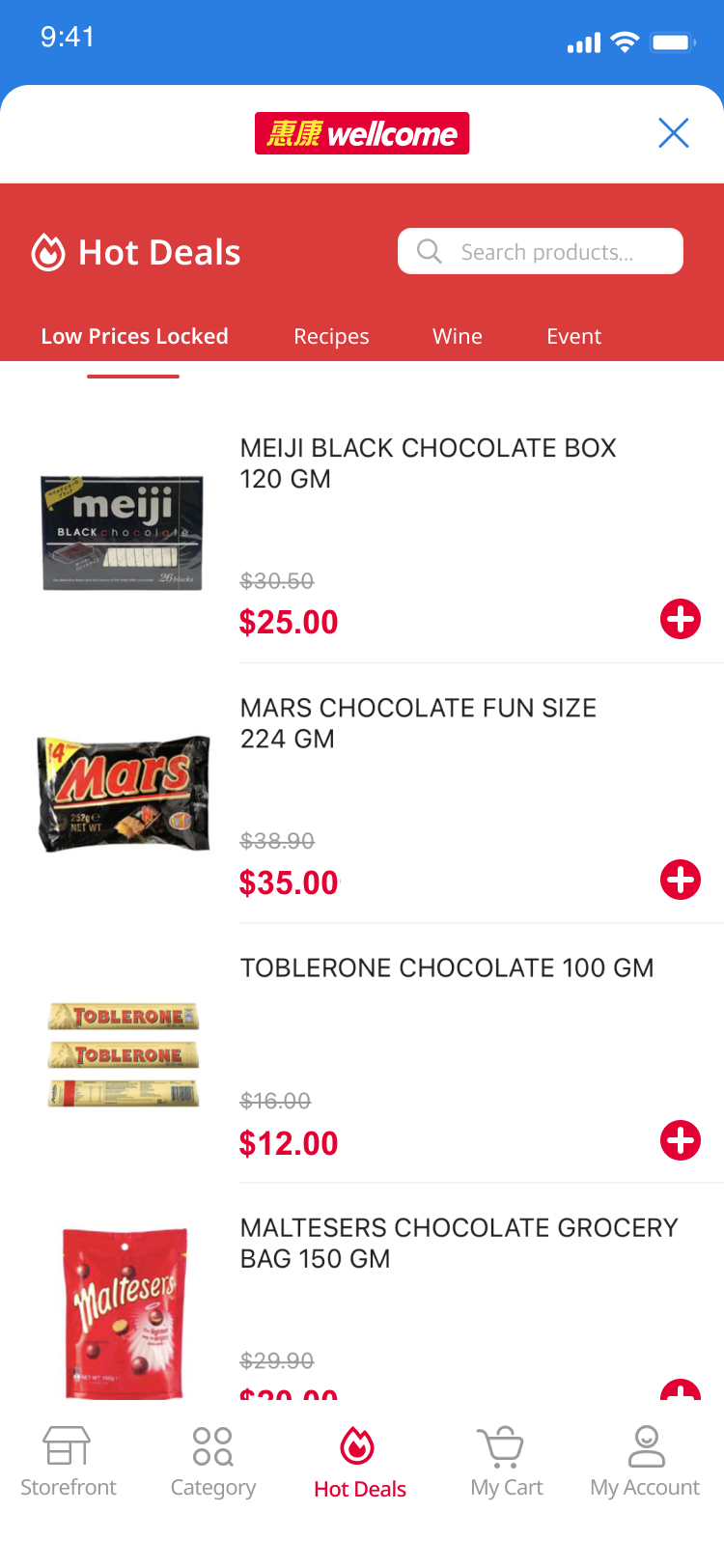Screen dimensions: 724x1568
Task: View the Maltesers Chocolate Grocery Bag item
Action: coord(123,1313)
